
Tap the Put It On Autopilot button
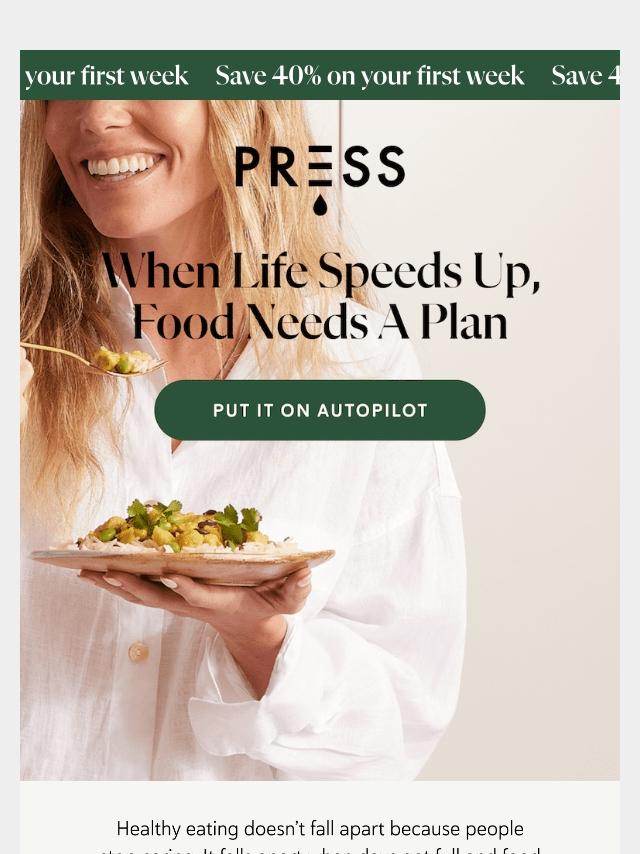(320, 410)
